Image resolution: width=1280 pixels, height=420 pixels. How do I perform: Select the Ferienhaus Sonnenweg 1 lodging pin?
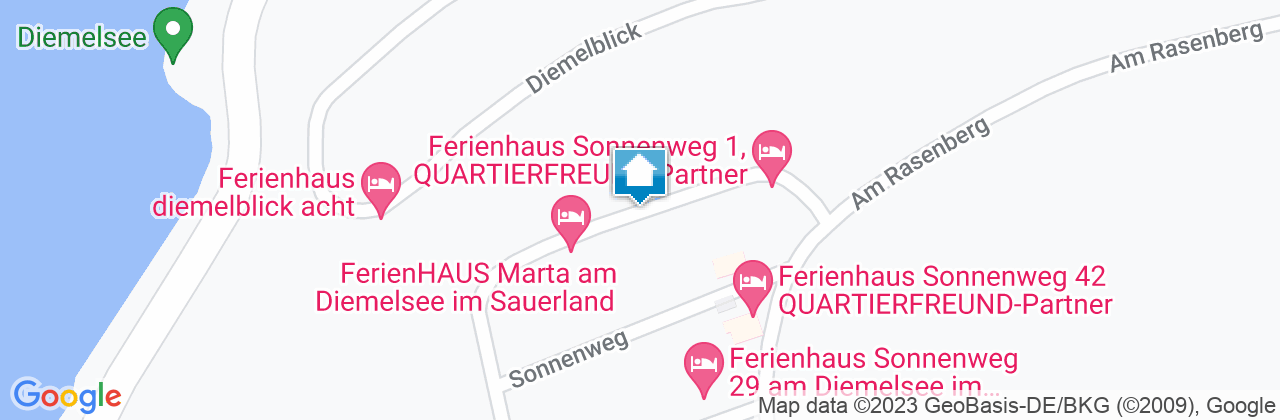pos(771,154)
